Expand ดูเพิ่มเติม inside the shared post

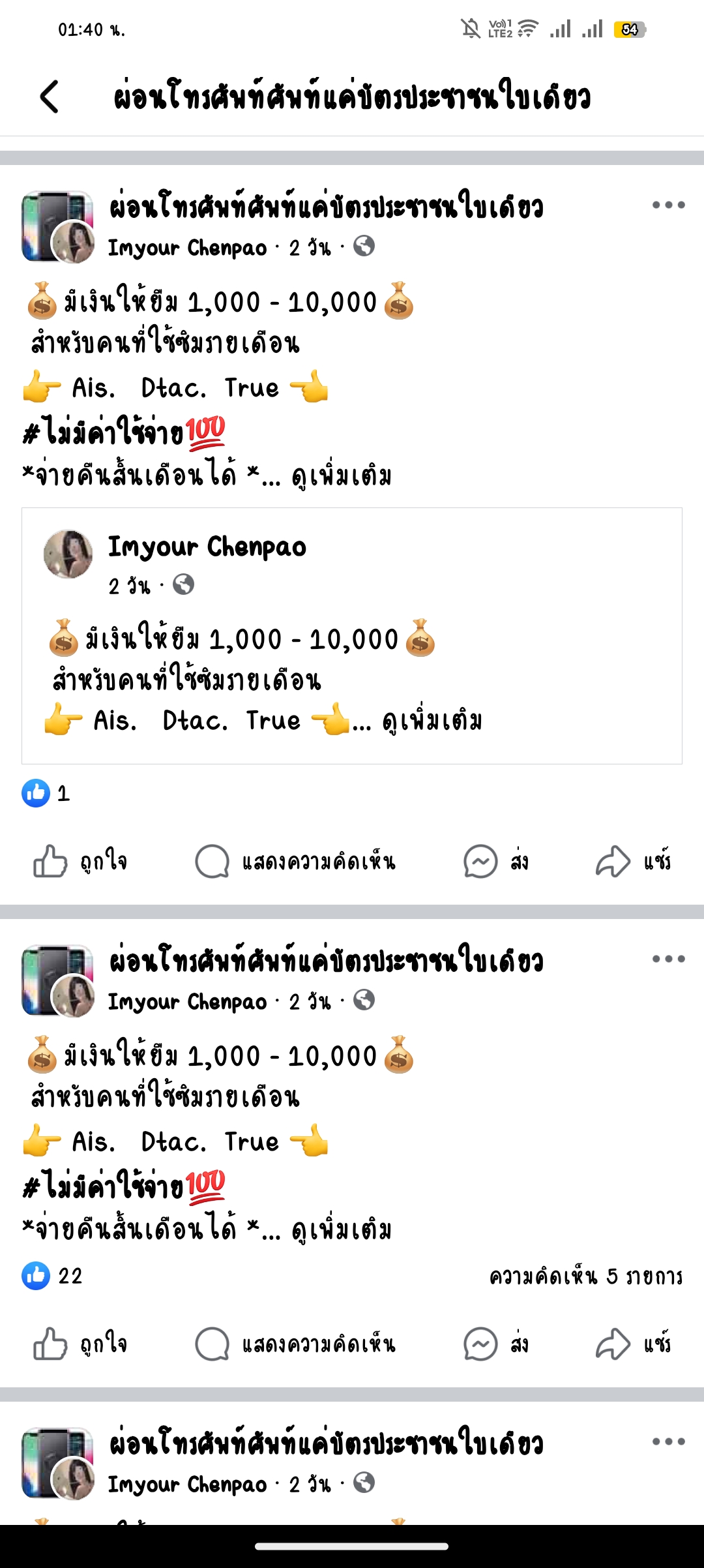[x=432, y=721]
